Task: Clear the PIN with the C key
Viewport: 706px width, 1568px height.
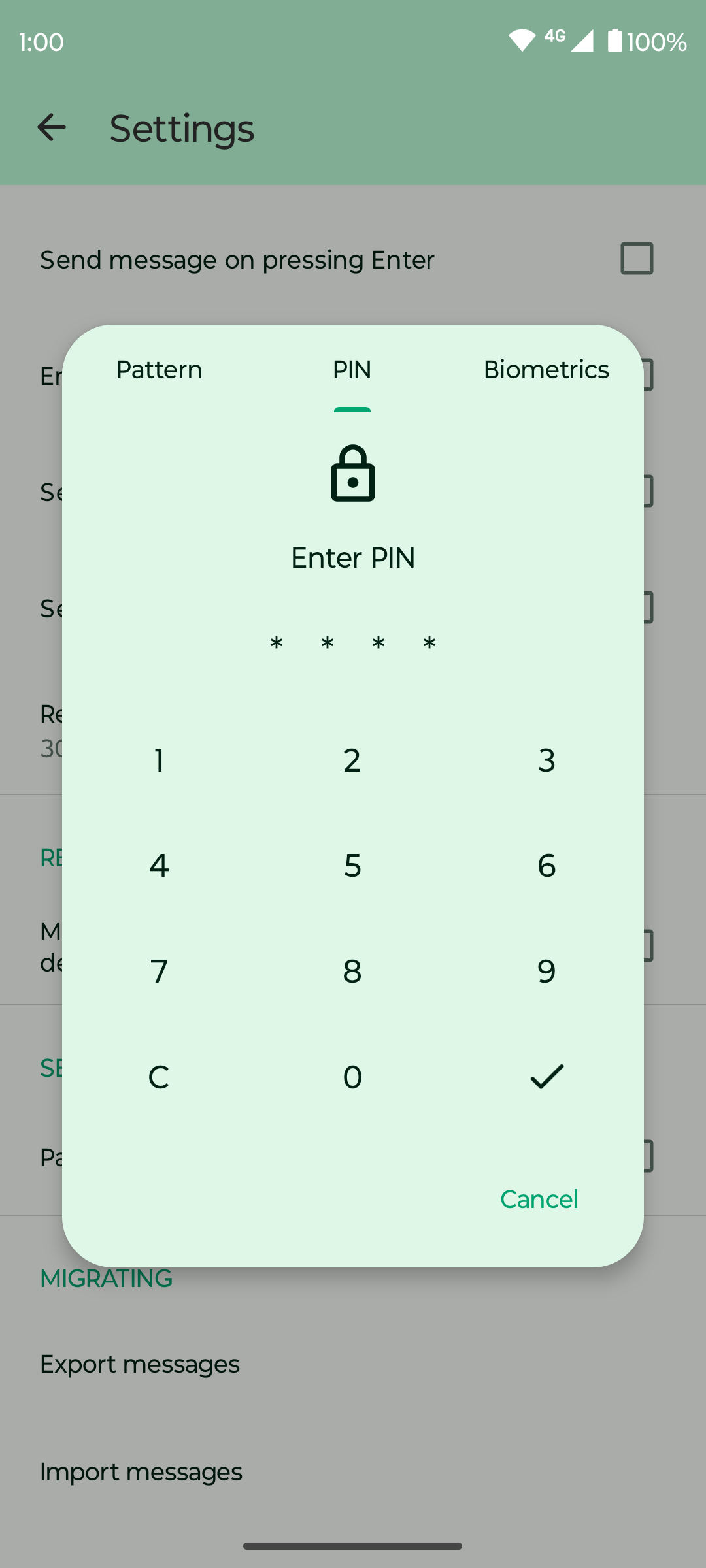Action: [x=159, y=1077]
